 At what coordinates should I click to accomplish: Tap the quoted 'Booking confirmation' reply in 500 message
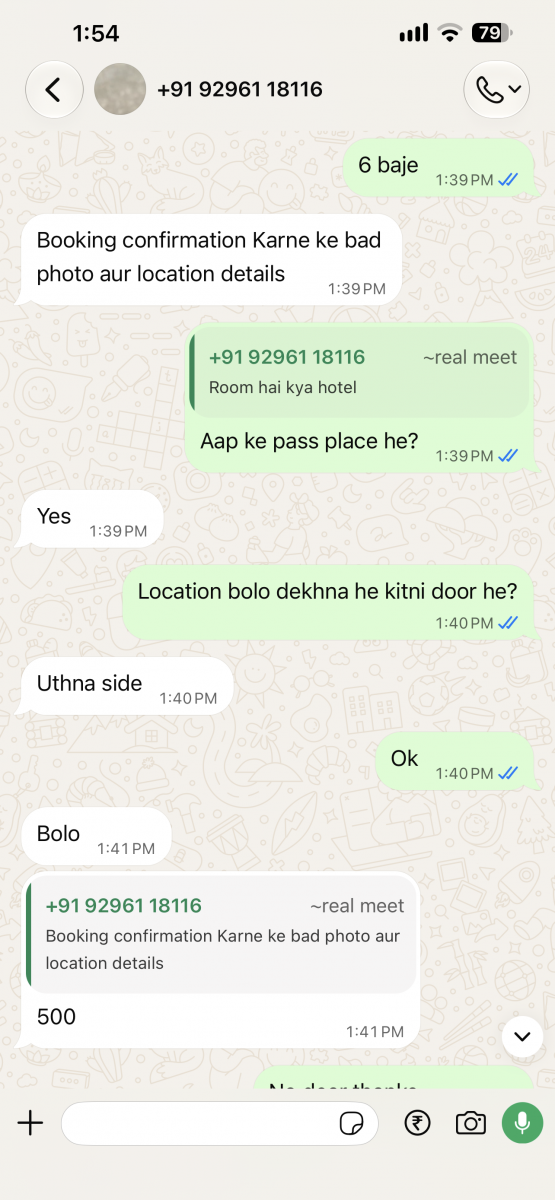222,934
